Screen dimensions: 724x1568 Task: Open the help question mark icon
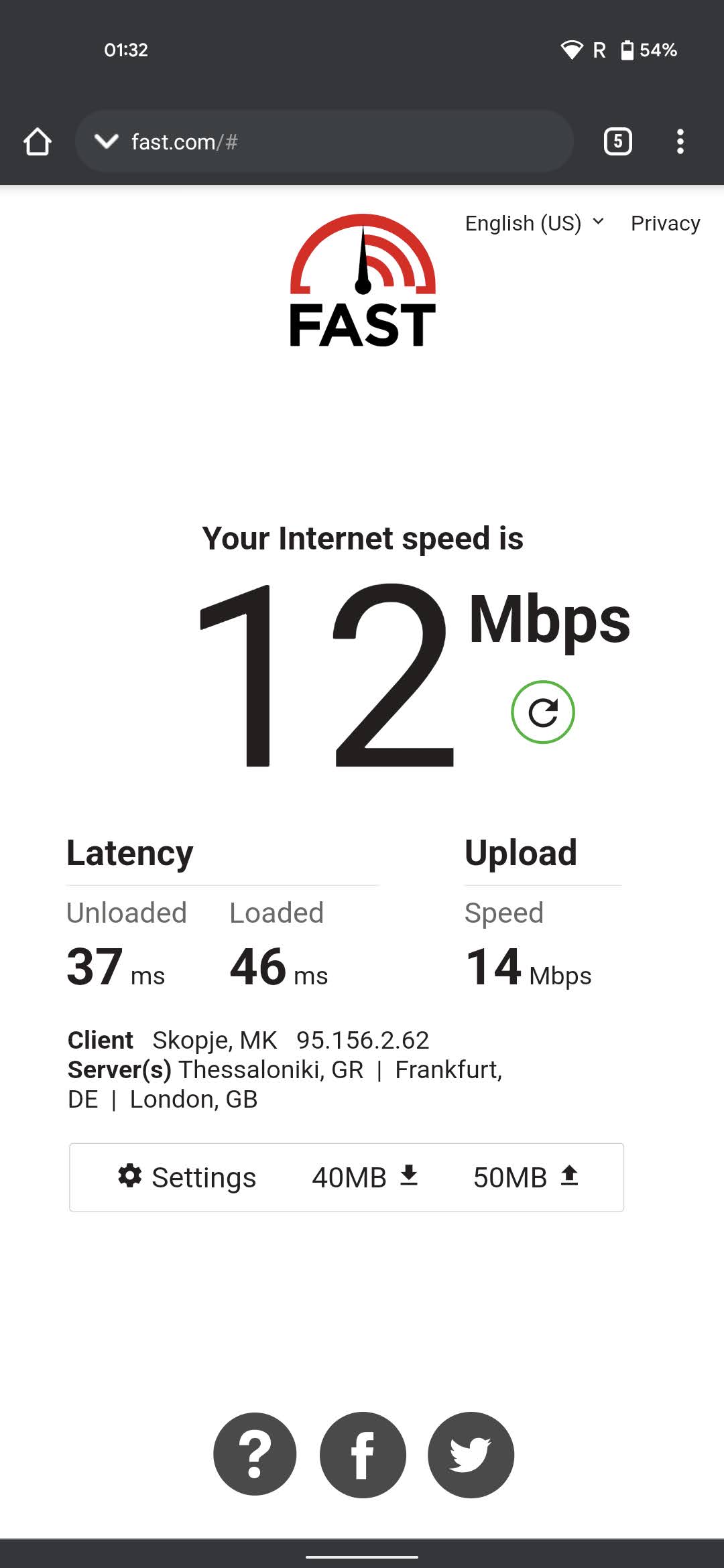coord(255,1454)
